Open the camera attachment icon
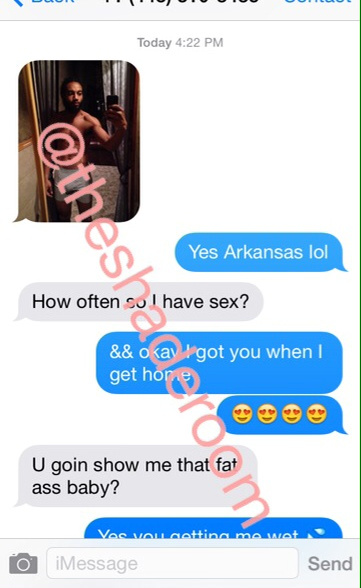The image size is (361, 588). pos(23,563)
